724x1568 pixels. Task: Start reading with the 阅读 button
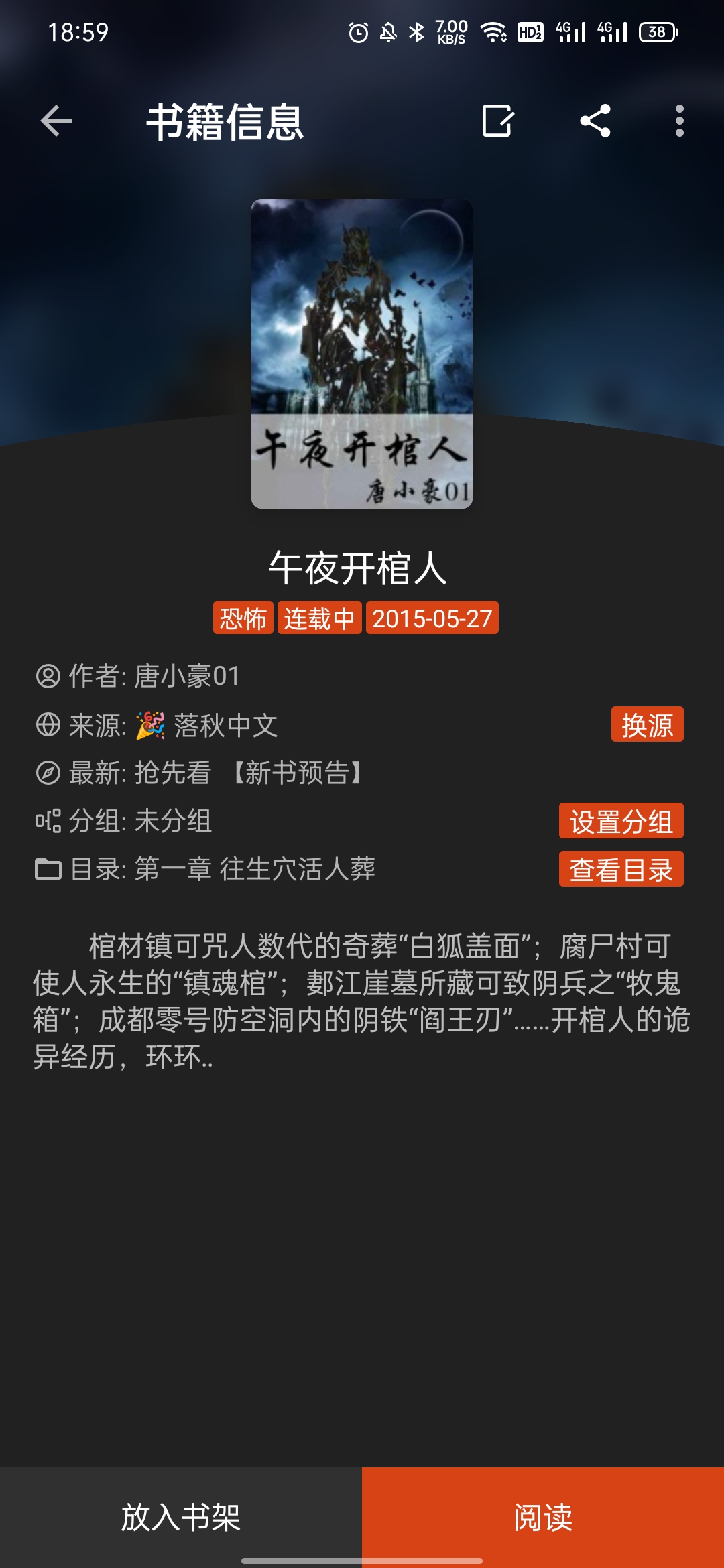pos(543,1517)
